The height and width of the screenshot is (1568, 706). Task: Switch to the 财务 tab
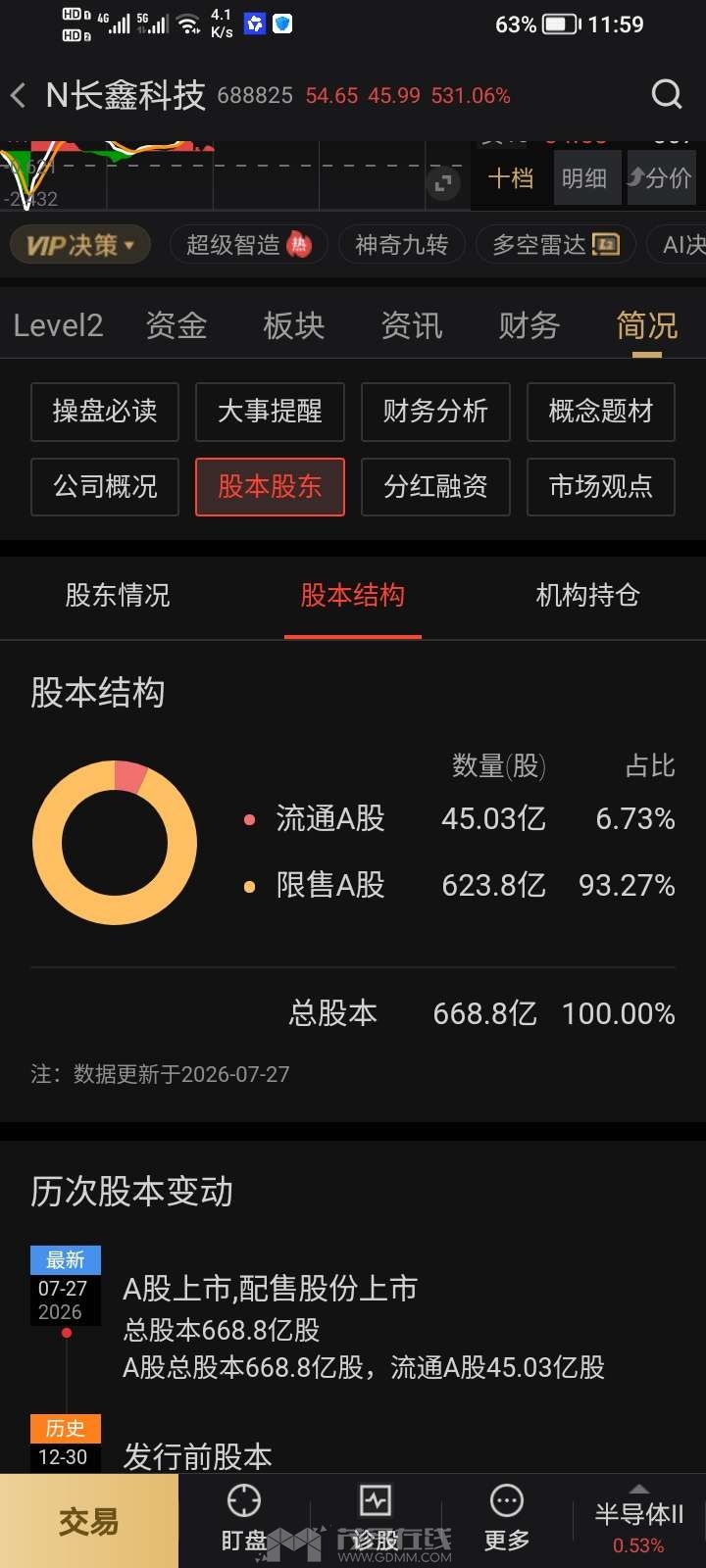click(529, 324)
